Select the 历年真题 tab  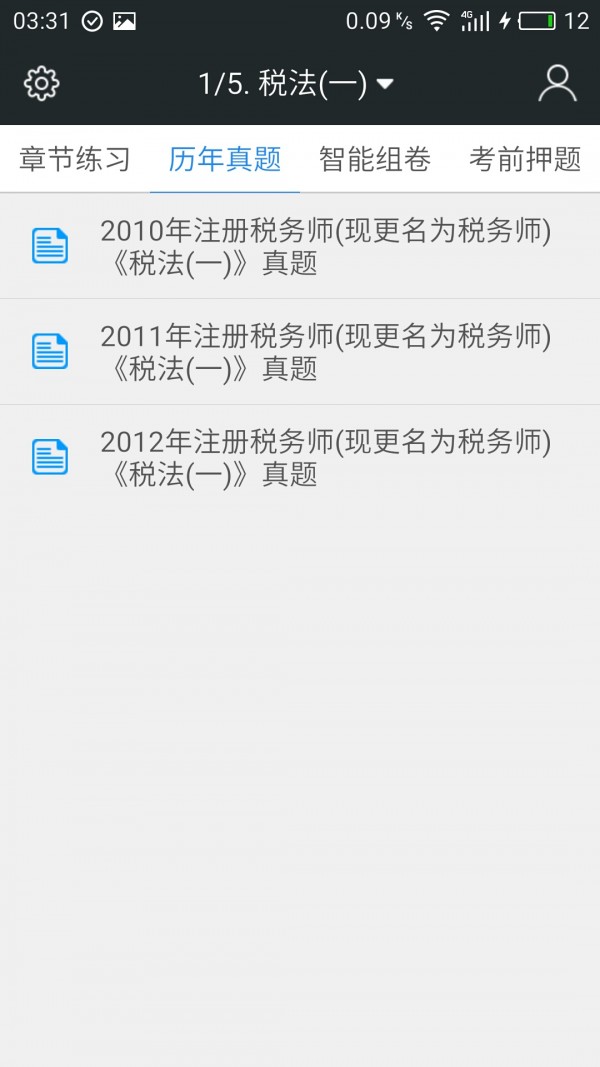point(225,159)
